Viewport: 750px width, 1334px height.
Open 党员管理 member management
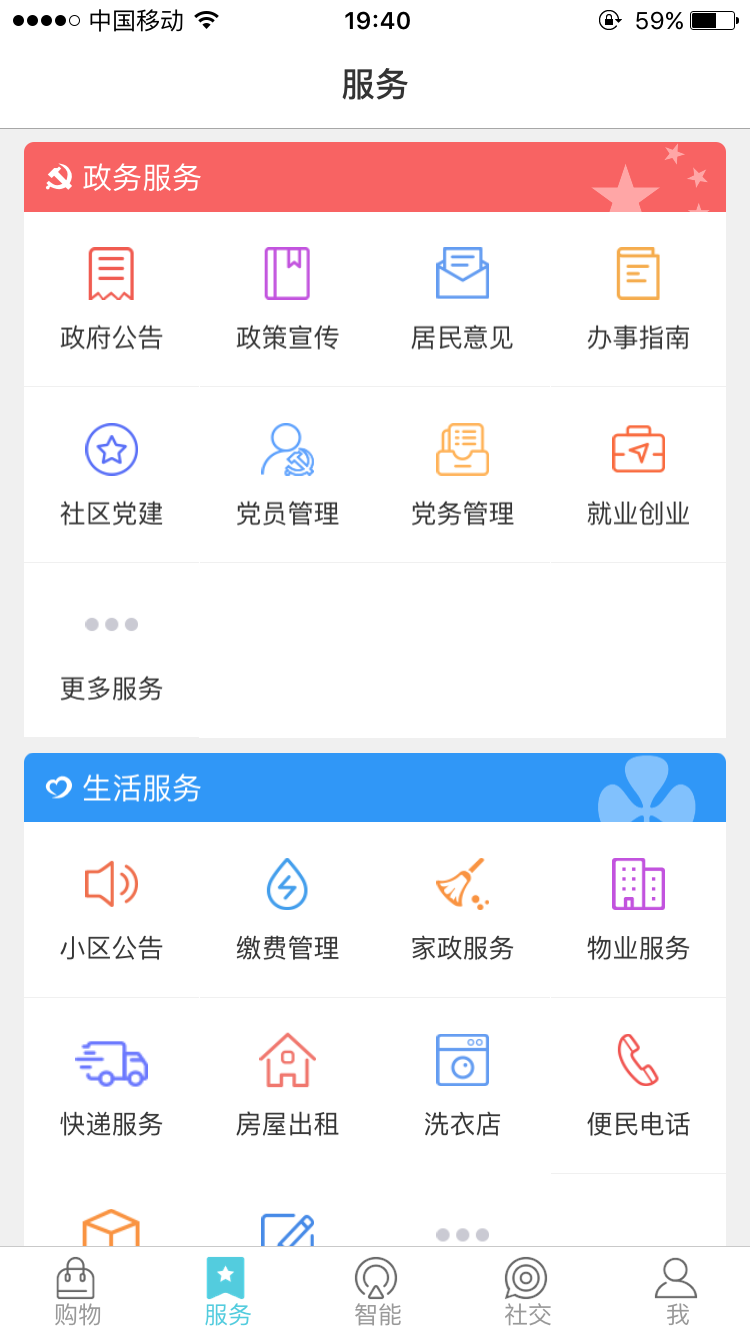coord(287,474)
